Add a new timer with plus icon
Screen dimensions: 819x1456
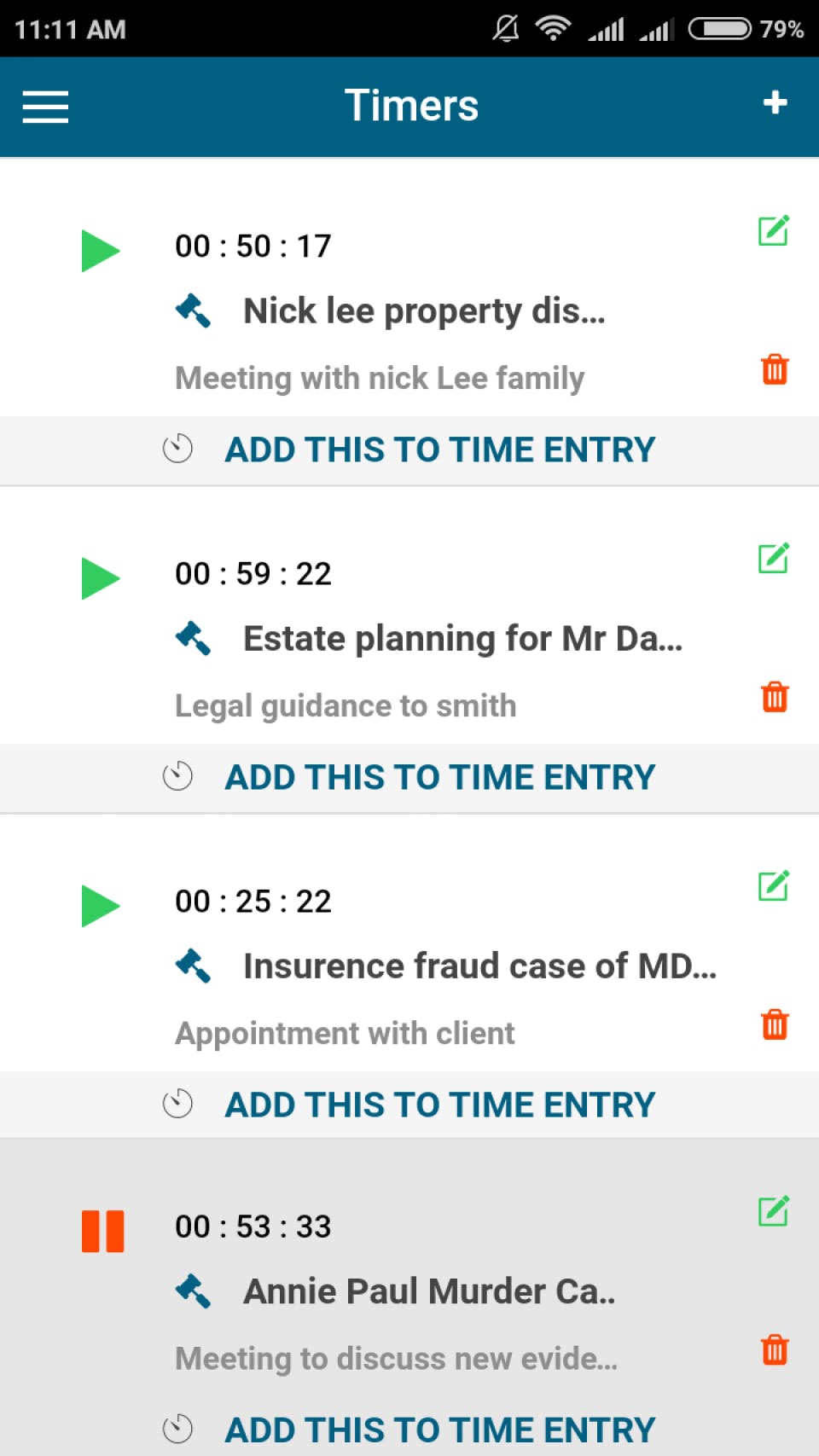[x=775, y=103]
